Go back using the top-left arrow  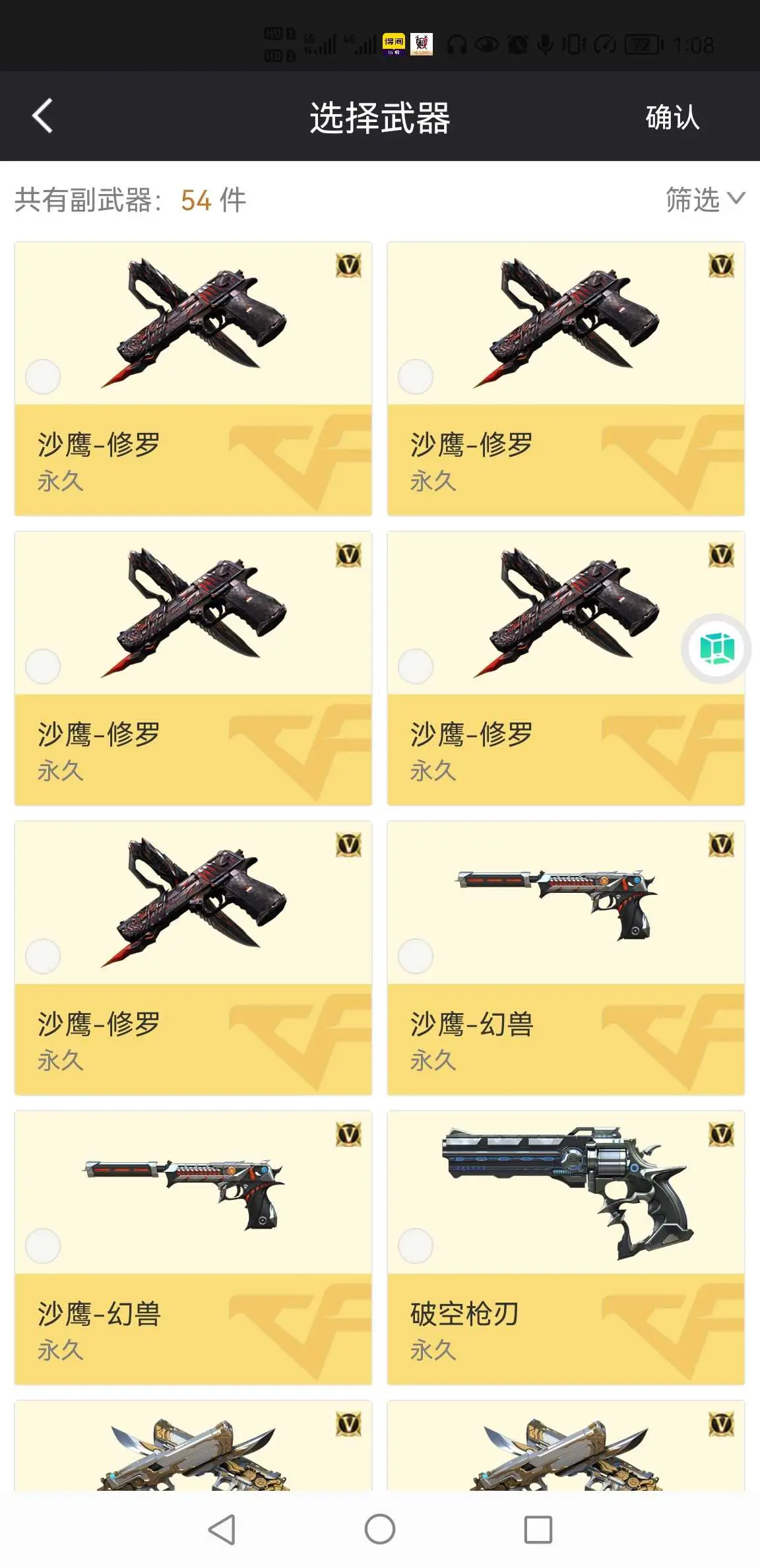tap(42, 117)
